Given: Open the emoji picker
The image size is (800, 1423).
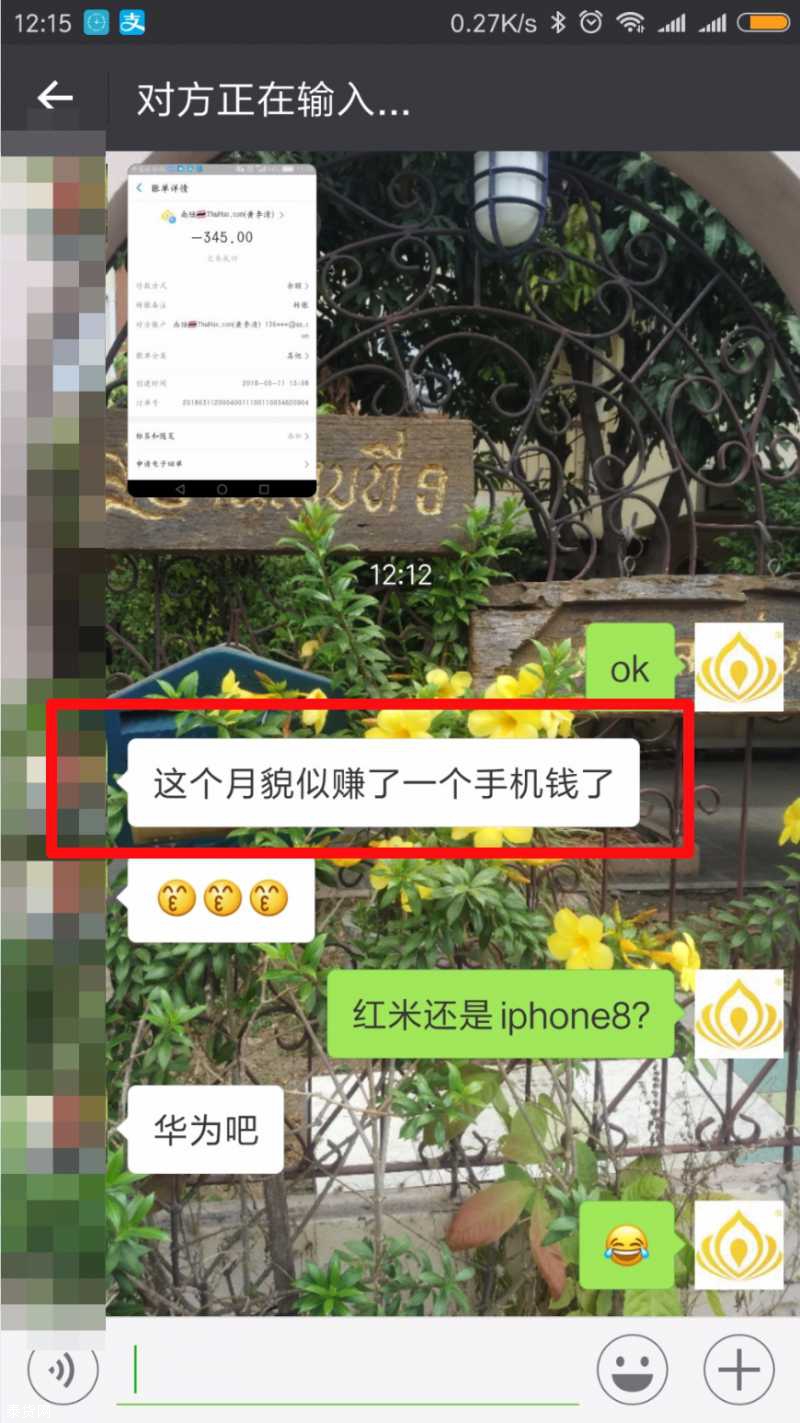Looking at the screenshot, I should pos(632,1369).
